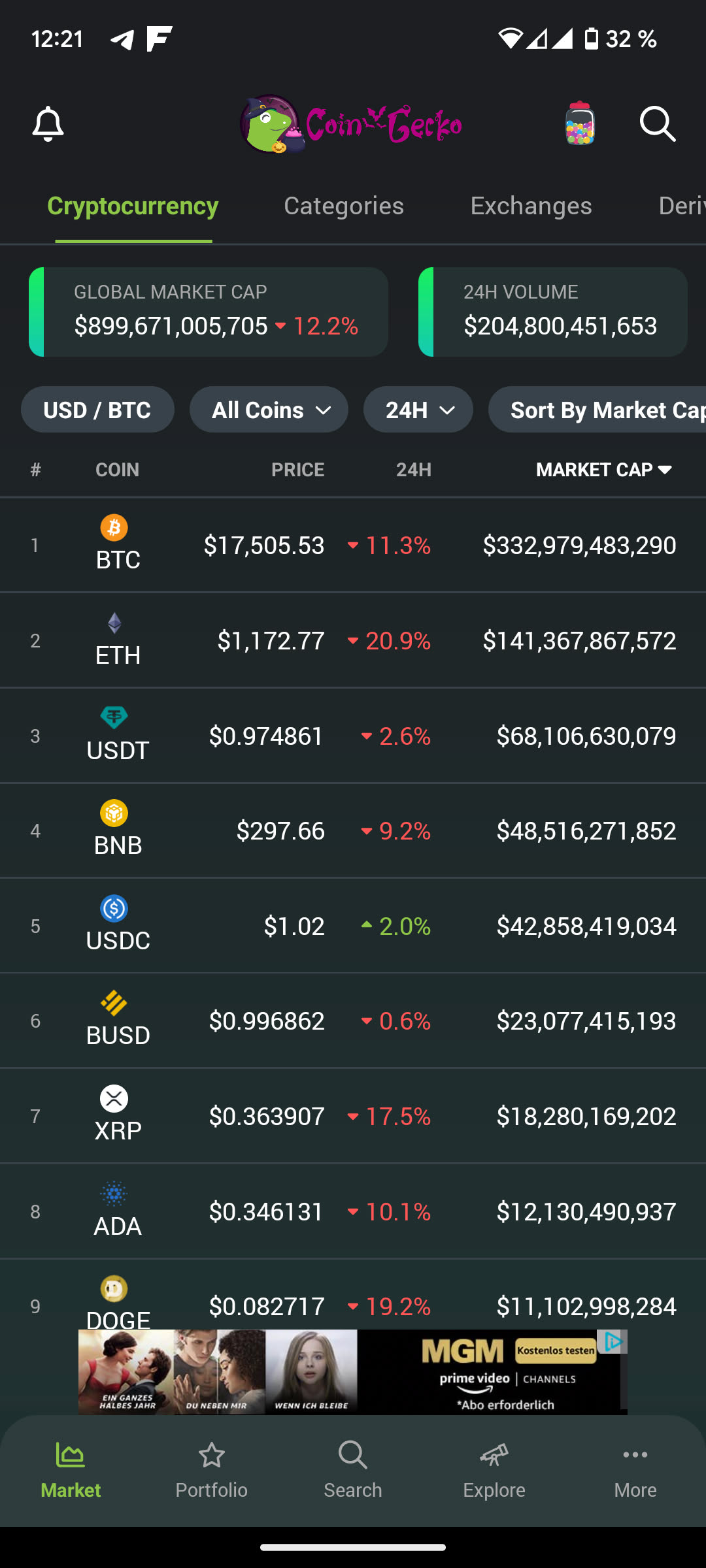The width and height of the screenshot is (706, 1568).
Task: Open the candy jar rewards icon
Action: coord(580,123)
